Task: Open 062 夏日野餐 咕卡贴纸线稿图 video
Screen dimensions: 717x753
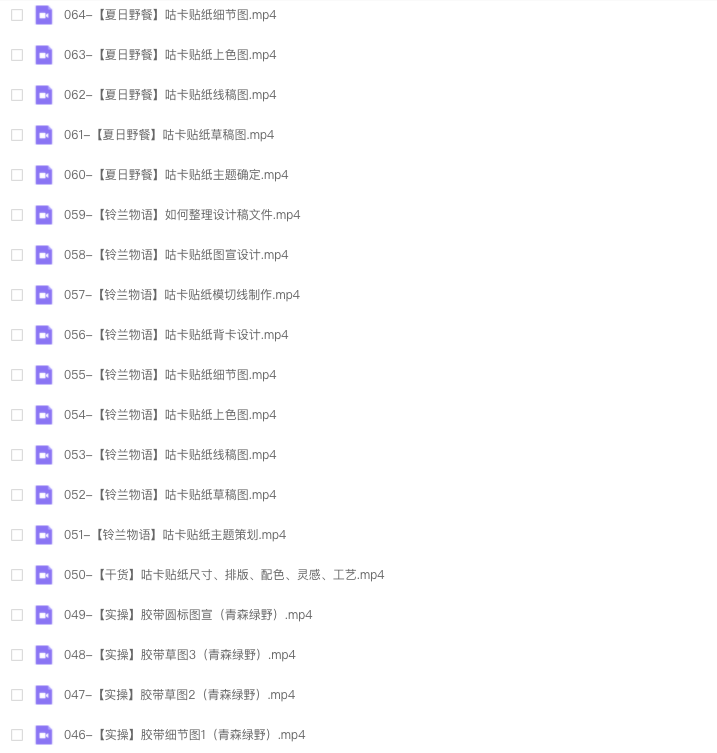Action: tap(170, 95)
